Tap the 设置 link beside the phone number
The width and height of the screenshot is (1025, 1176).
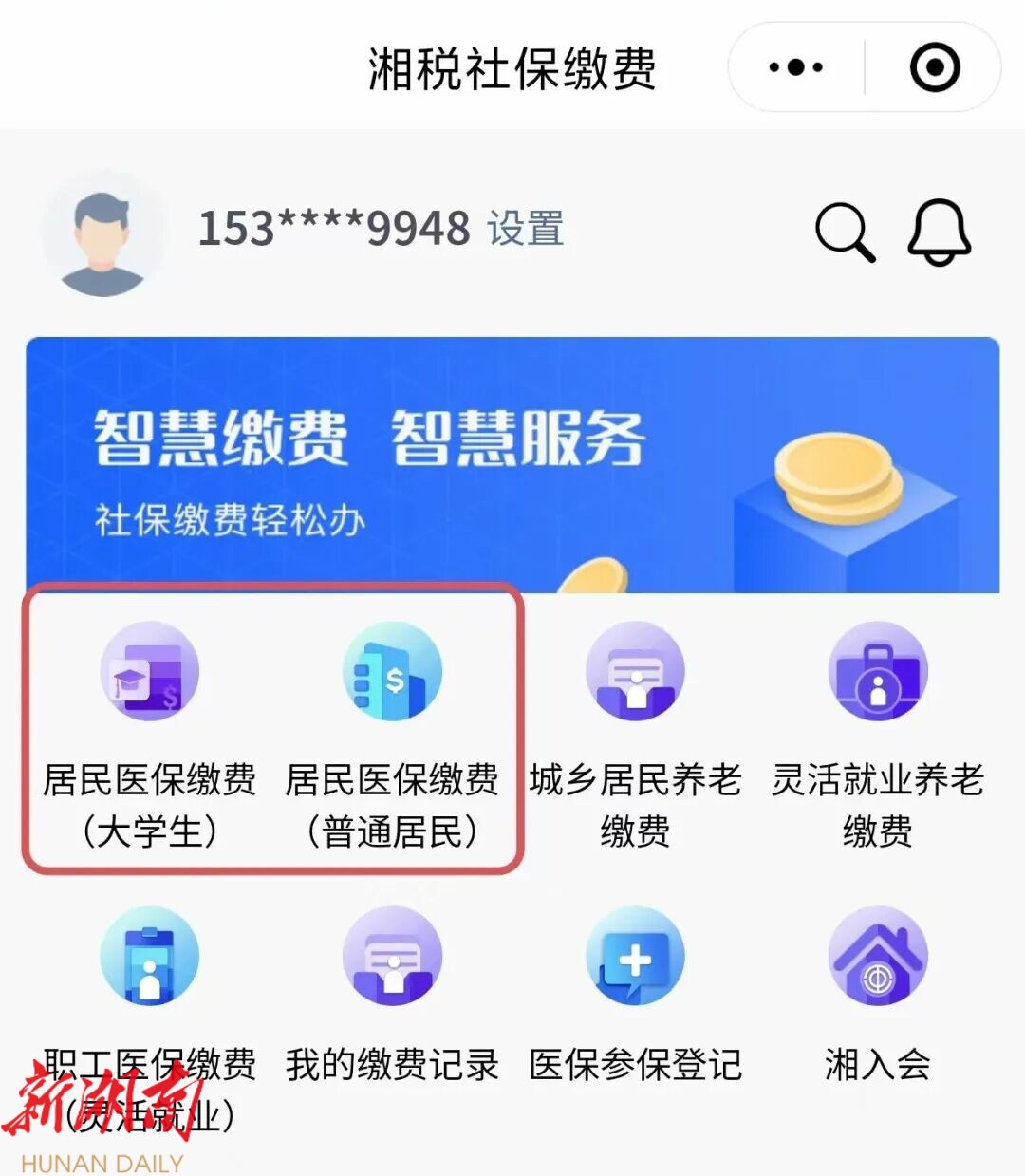(526, 229)
